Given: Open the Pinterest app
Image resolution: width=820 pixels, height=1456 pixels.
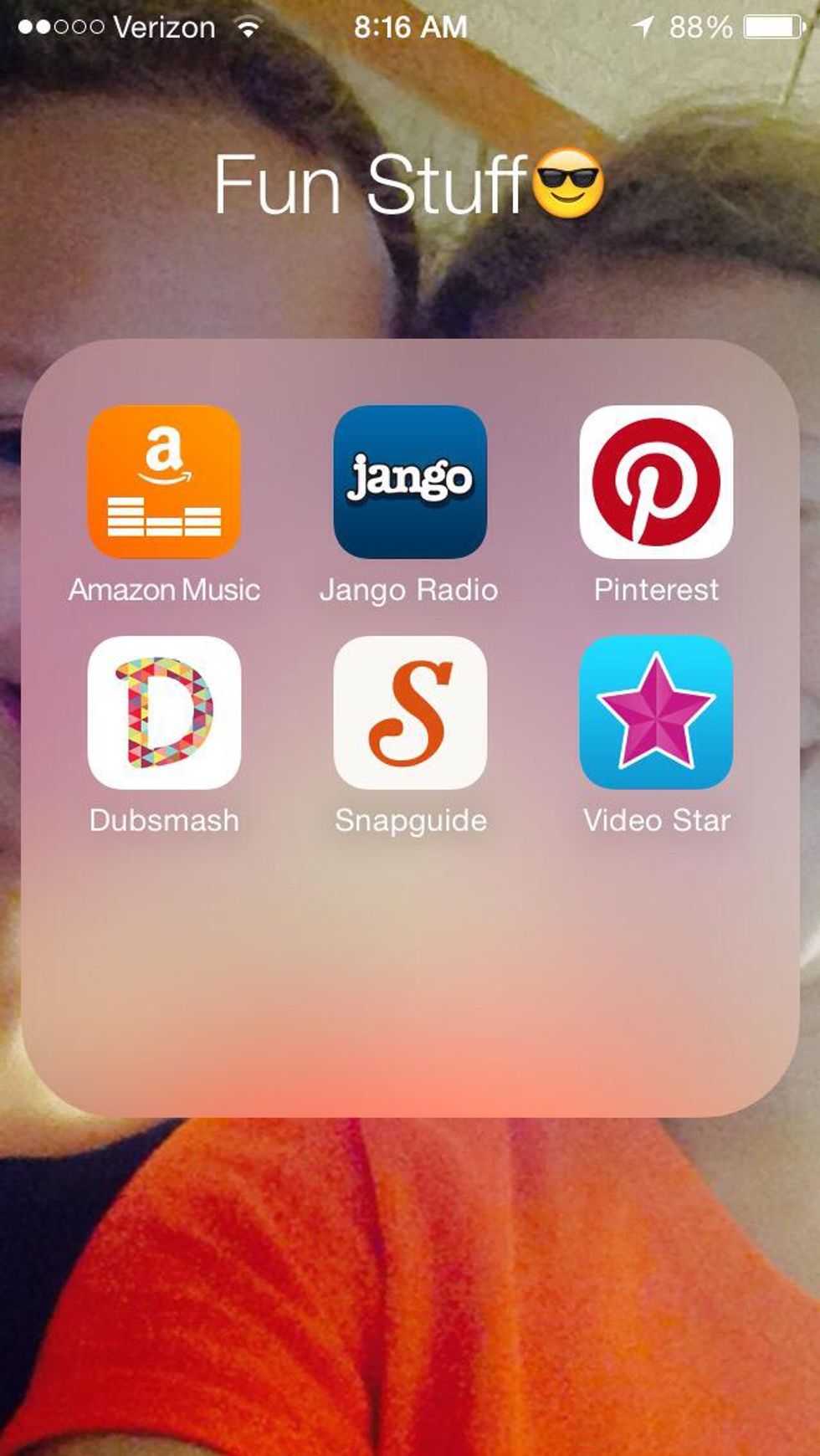Looking at the screenshot, I should 656,482.
